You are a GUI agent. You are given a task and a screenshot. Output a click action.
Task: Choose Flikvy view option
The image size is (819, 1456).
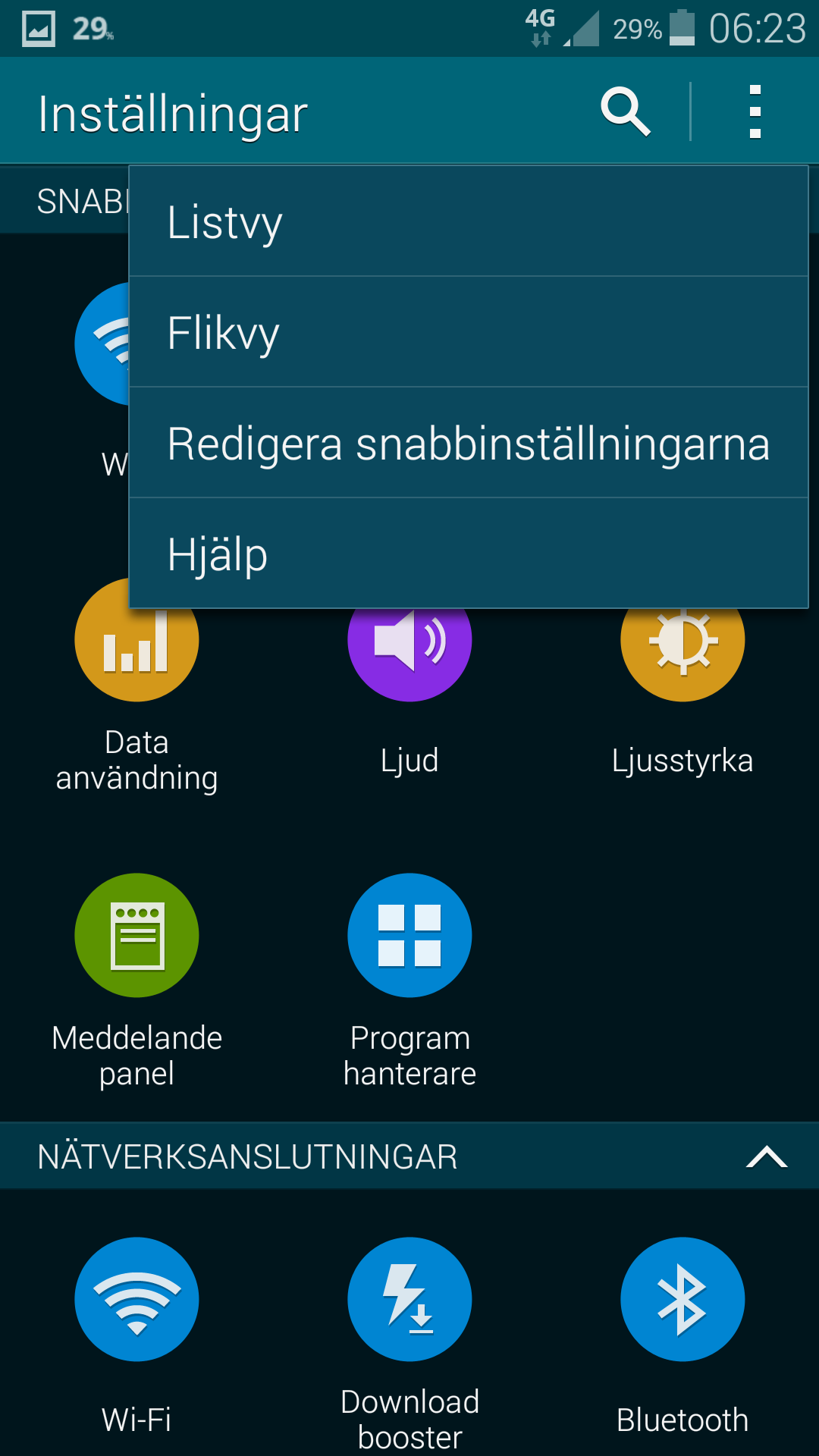(469, 332)
